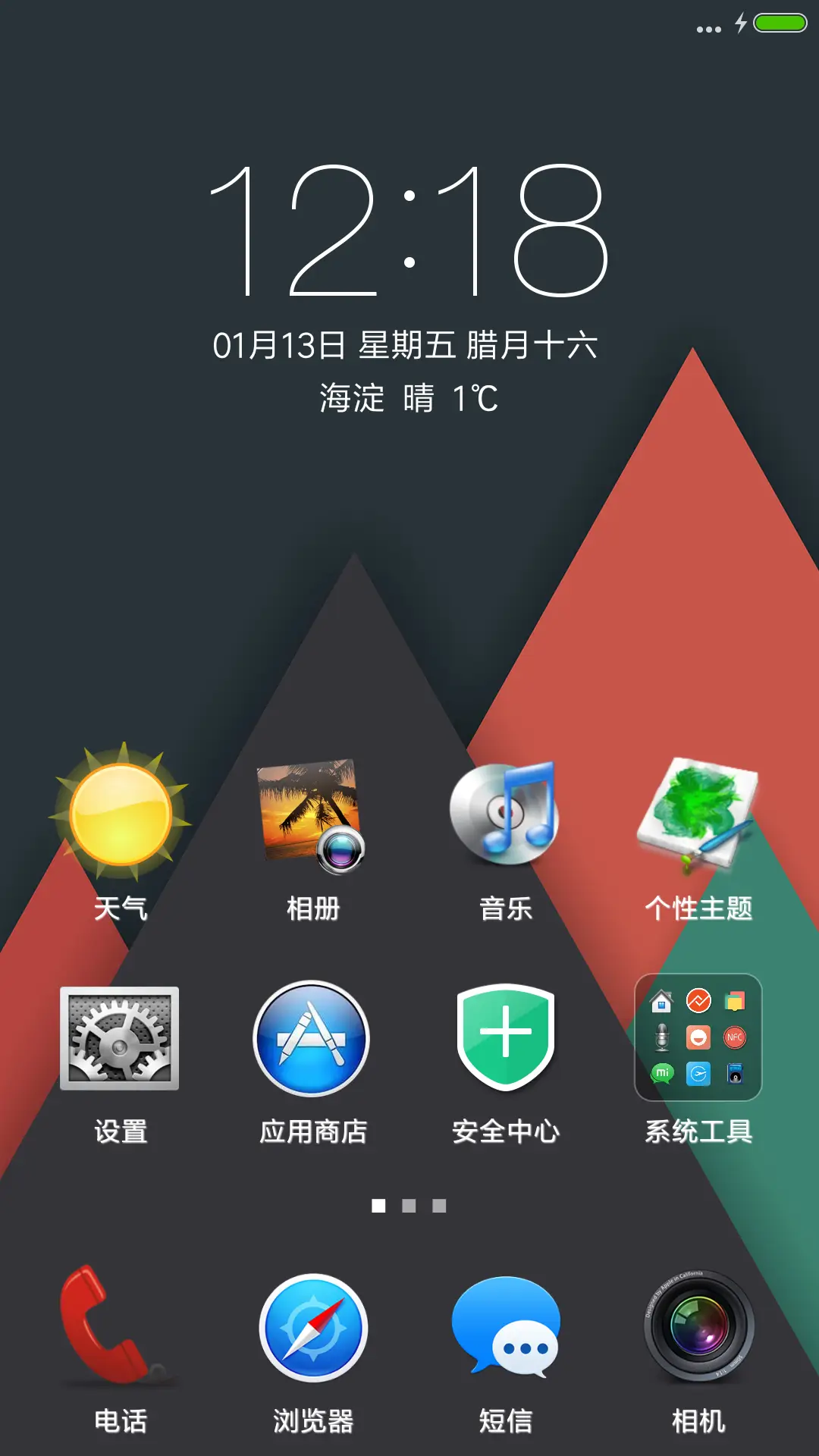Tap the green mi chat icon in 系统工具

(661, 1072)
